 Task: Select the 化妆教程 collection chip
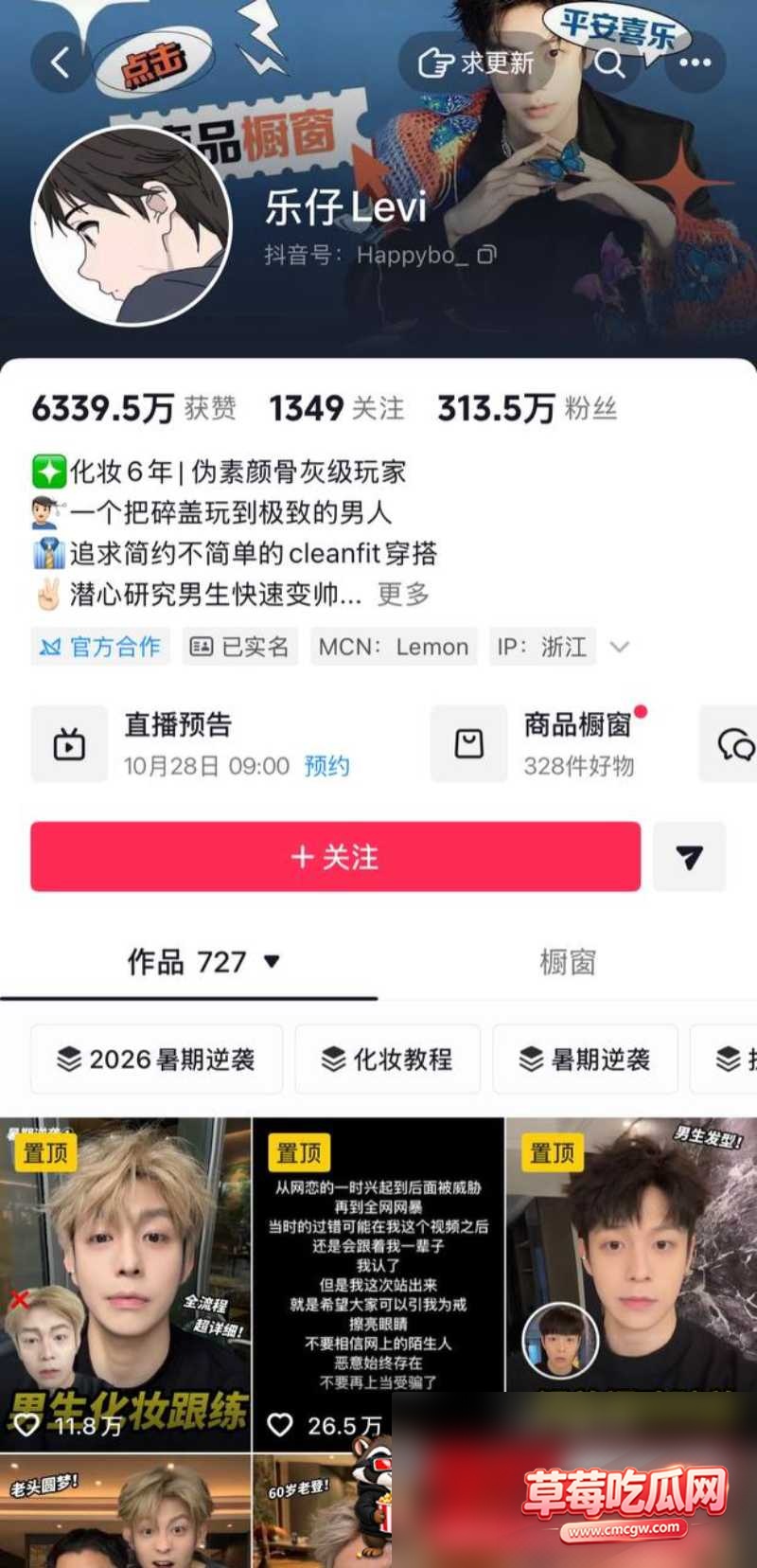tap(387, 1060)
